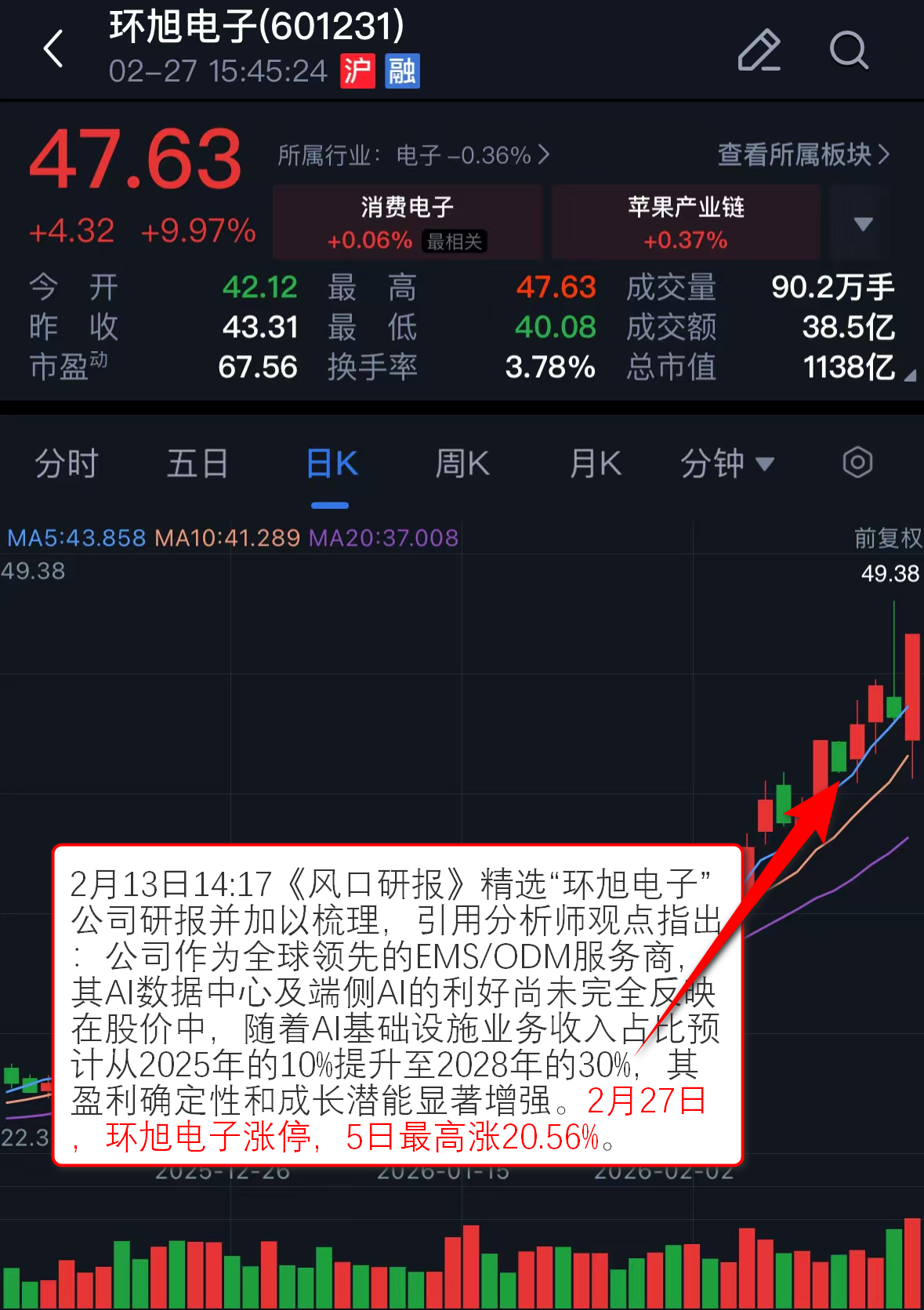Switch to the 五日 chart tab
This screenshot has height=1310, width=924.
point(197,463)
